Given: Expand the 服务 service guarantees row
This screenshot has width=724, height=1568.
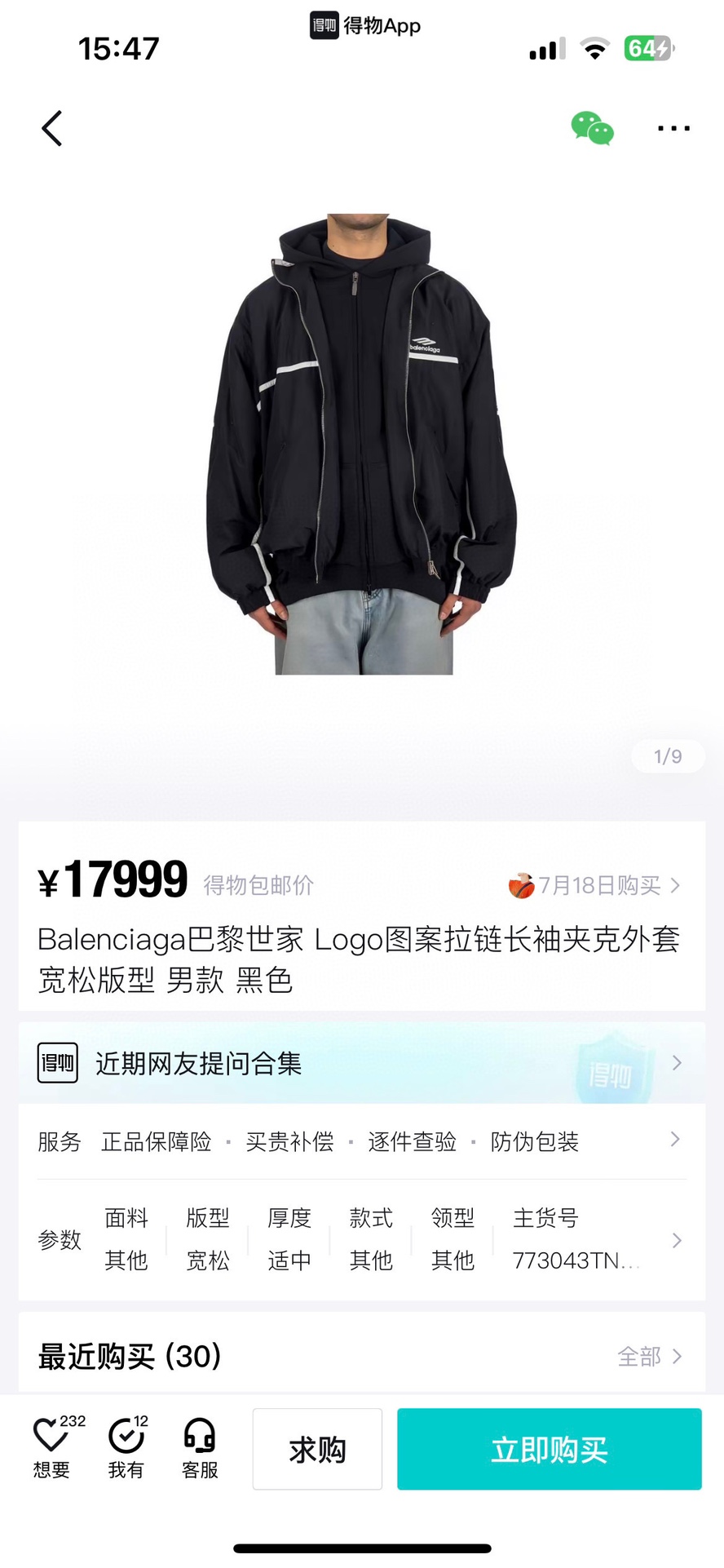Looking at the screenshot, I should coord(362,1141).
